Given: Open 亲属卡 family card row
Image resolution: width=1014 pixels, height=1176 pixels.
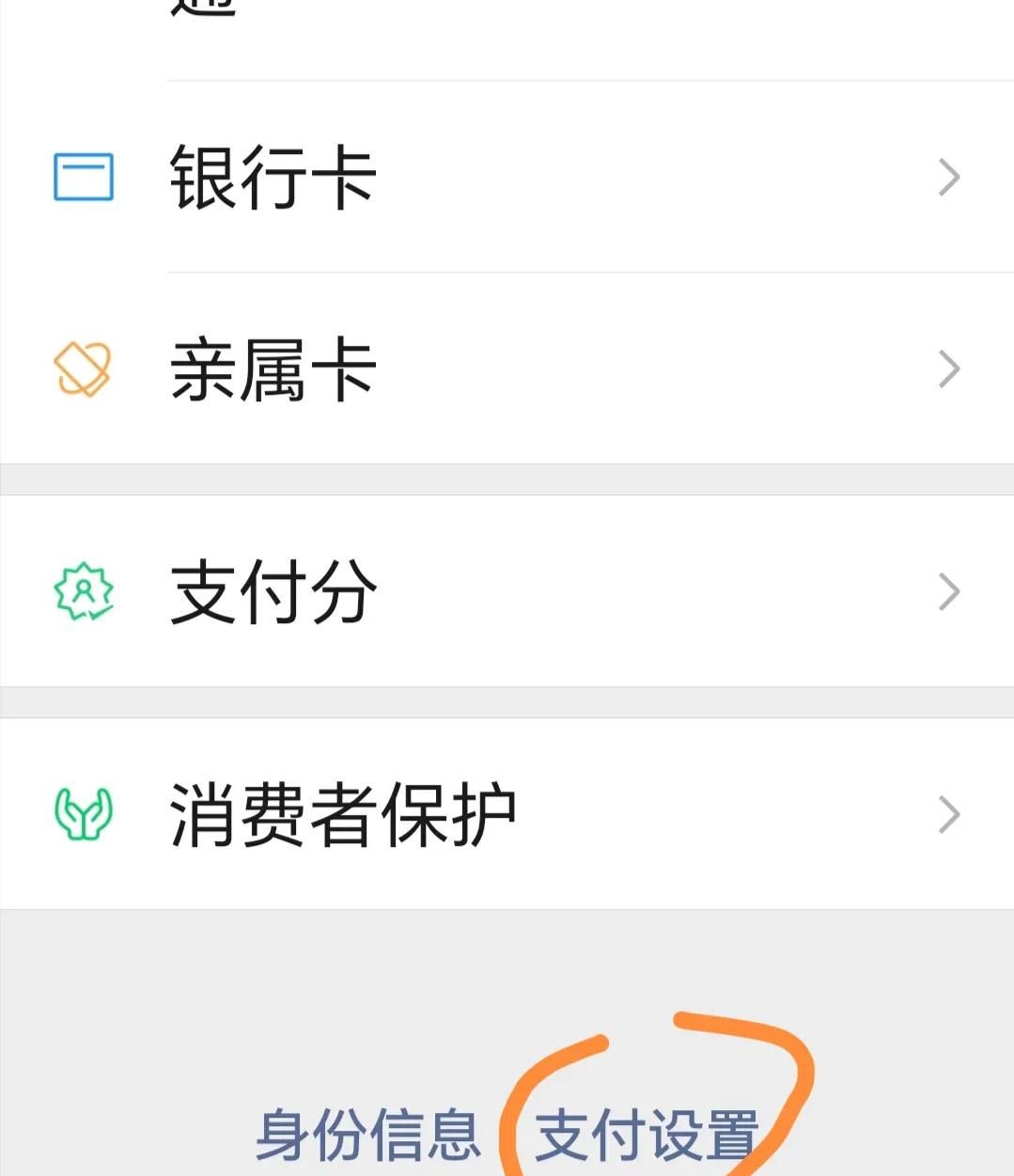Looking at the screenshot, I should (507, 369).
